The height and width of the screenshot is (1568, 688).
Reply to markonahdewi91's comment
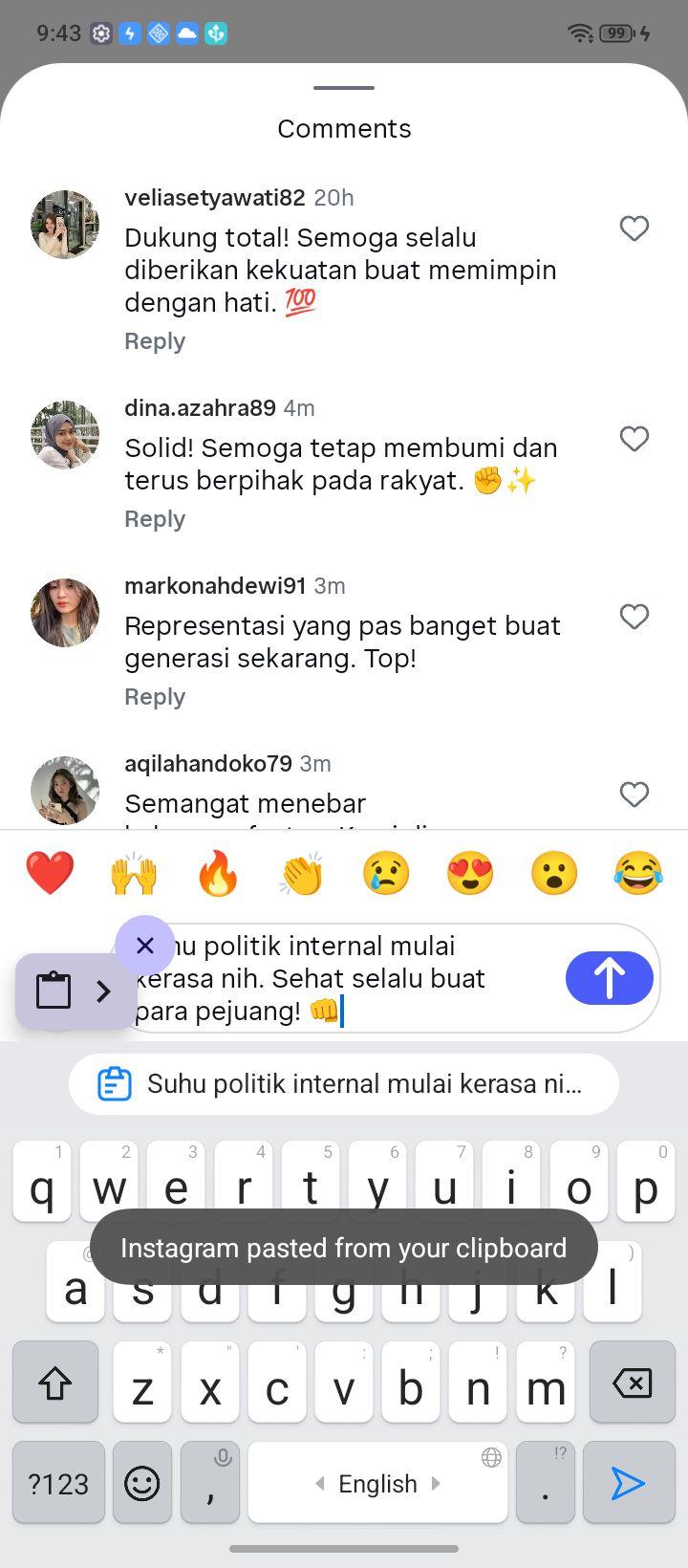pos(155,697)
